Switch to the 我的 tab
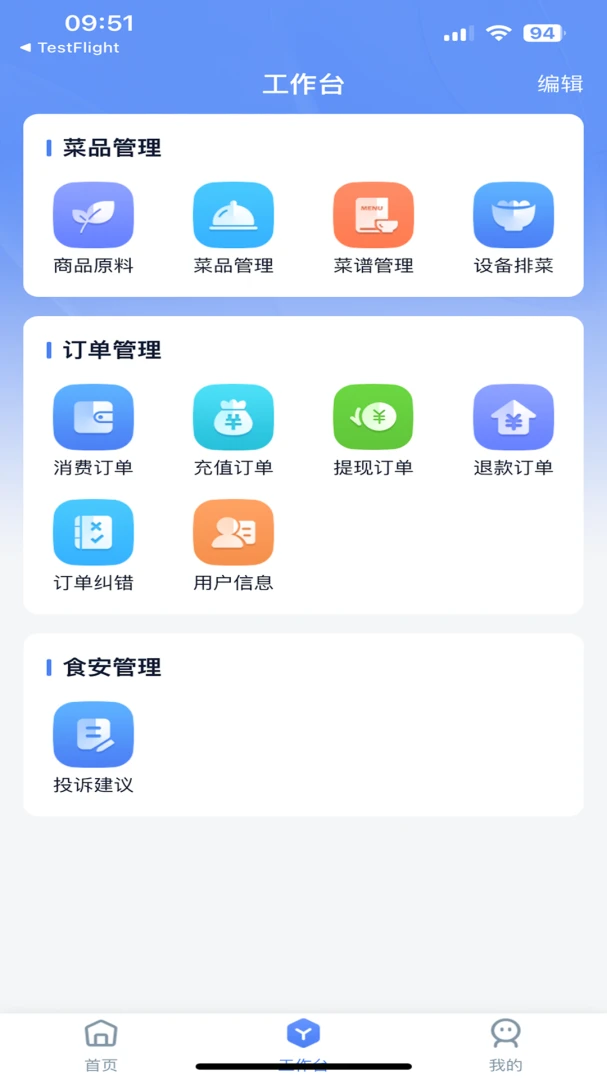The width and height of the screenshot is (607, 1080). point(506,1046)
